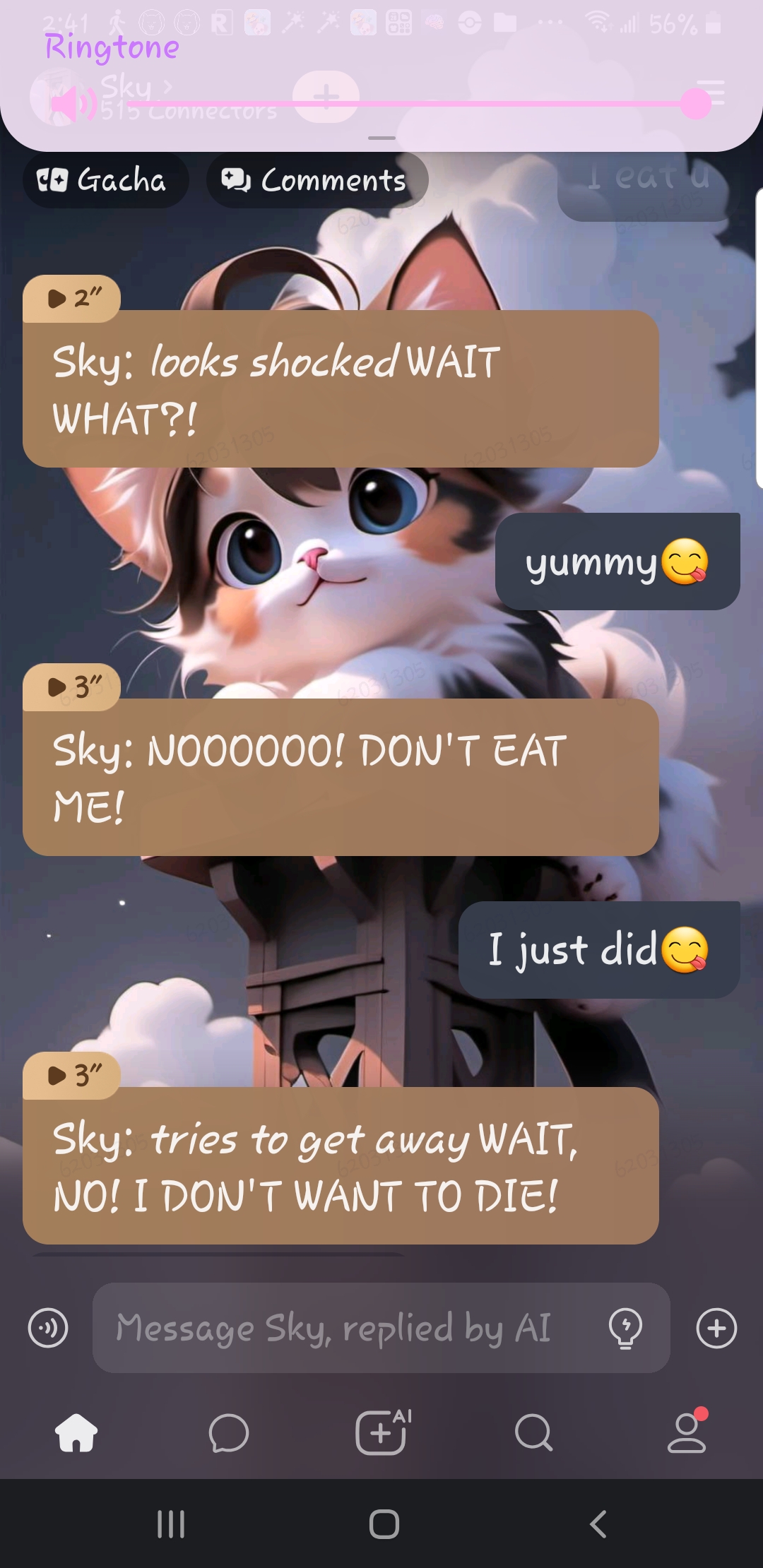Mute the ringtone speaker icon
Screen dimensions: 763x1568
pyautogui.click(x=71, y=104)
